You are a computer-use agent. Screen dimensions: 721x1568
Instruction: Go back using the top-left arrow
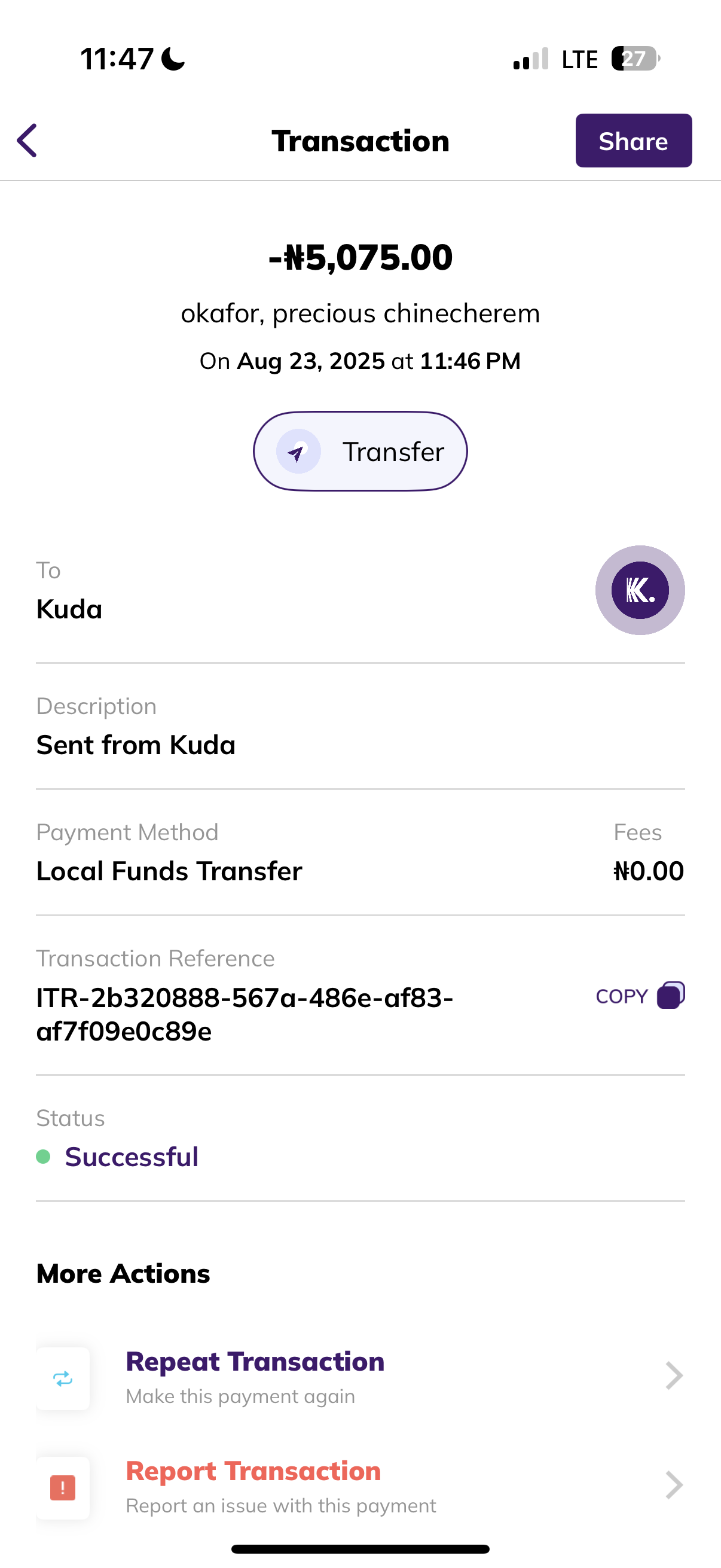[28, 141]
